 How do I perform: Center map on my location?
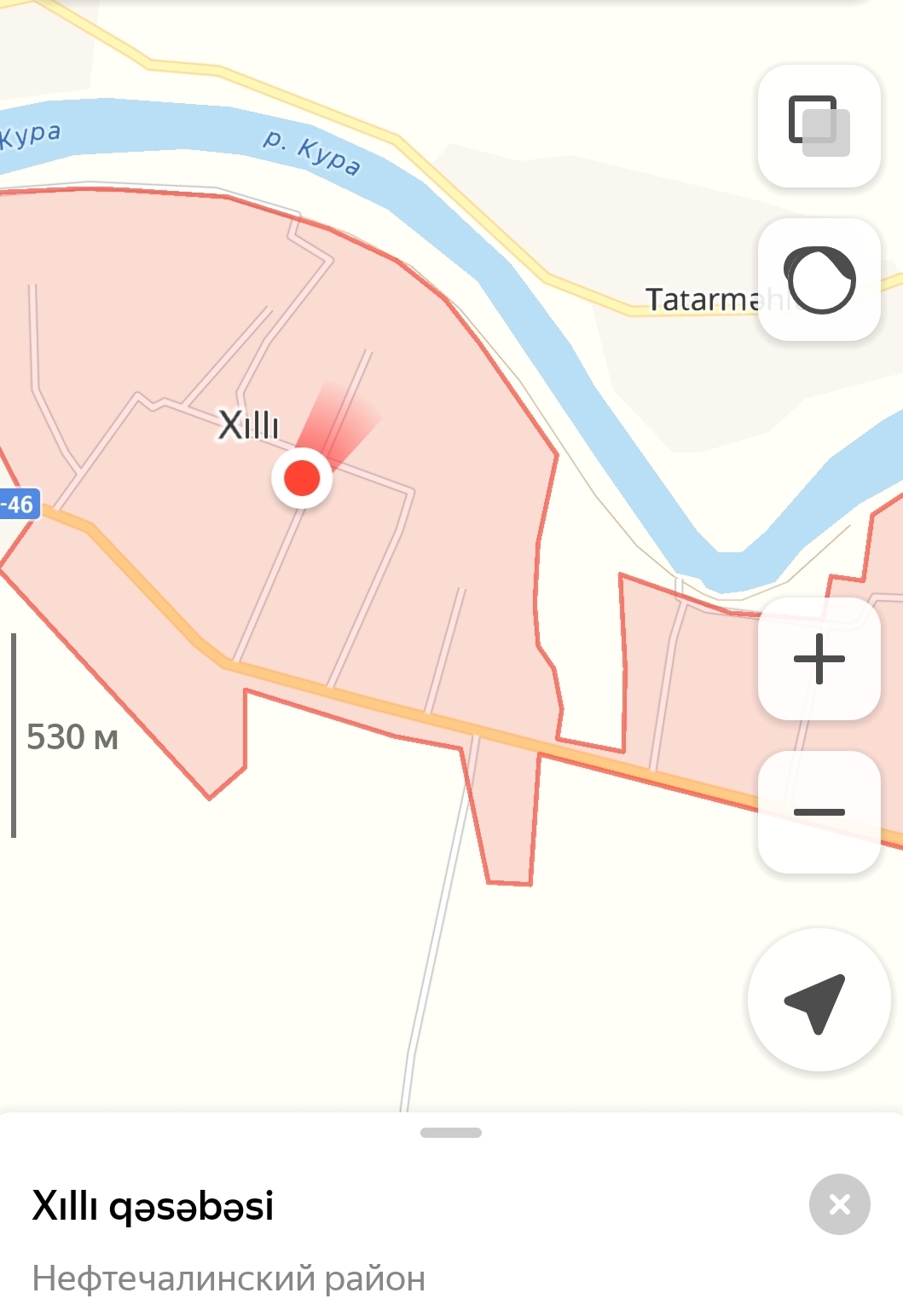[819, 1000]
